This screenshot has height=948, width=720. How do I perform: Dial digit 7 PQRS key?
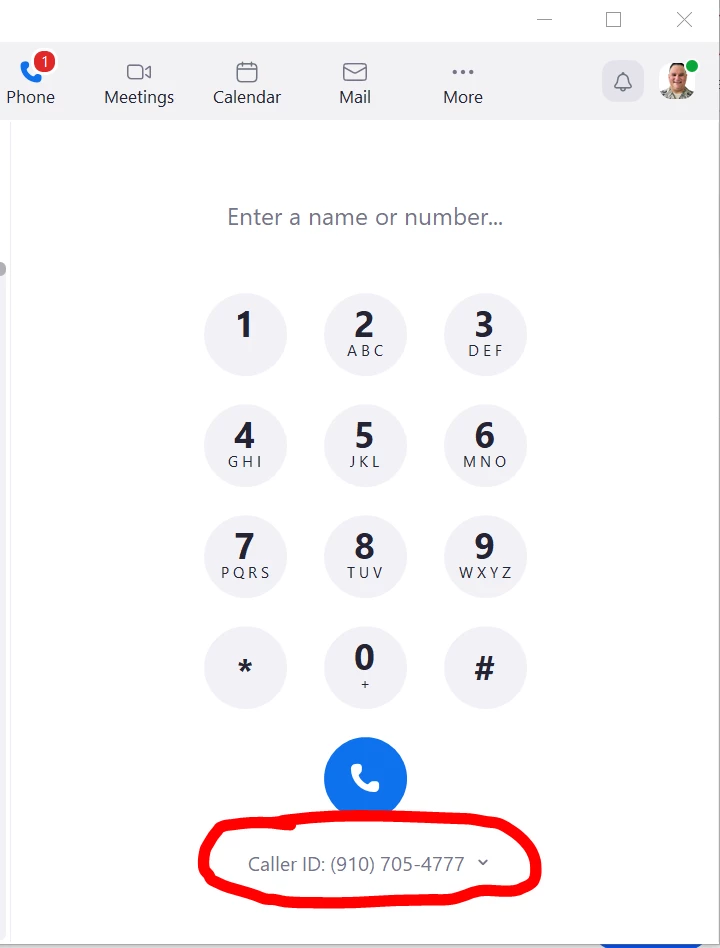(x=245, y=556)
